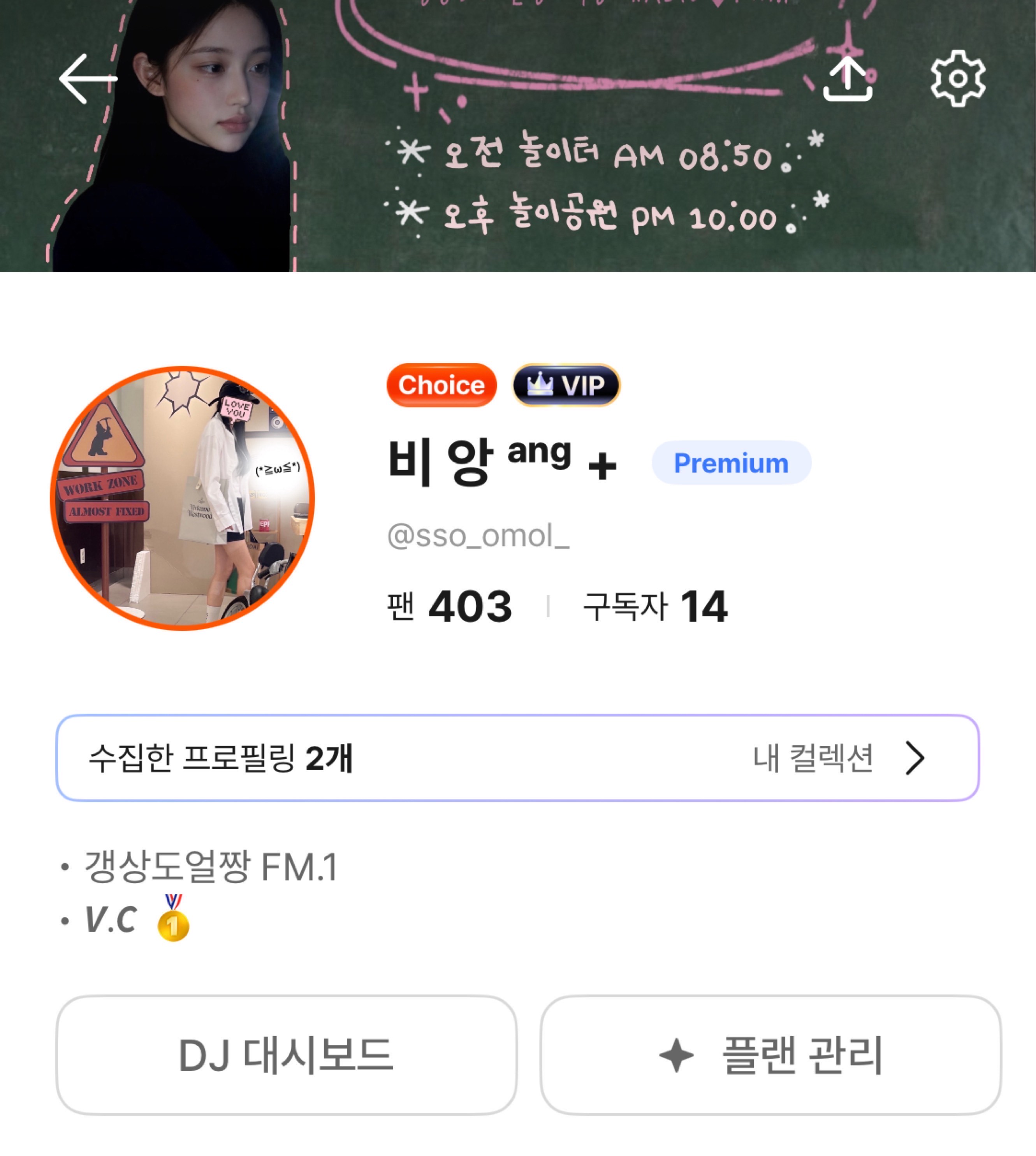Tap the Choice badge
The height and width of the screenshot is (1156, 1036).
tap(441, 385)
